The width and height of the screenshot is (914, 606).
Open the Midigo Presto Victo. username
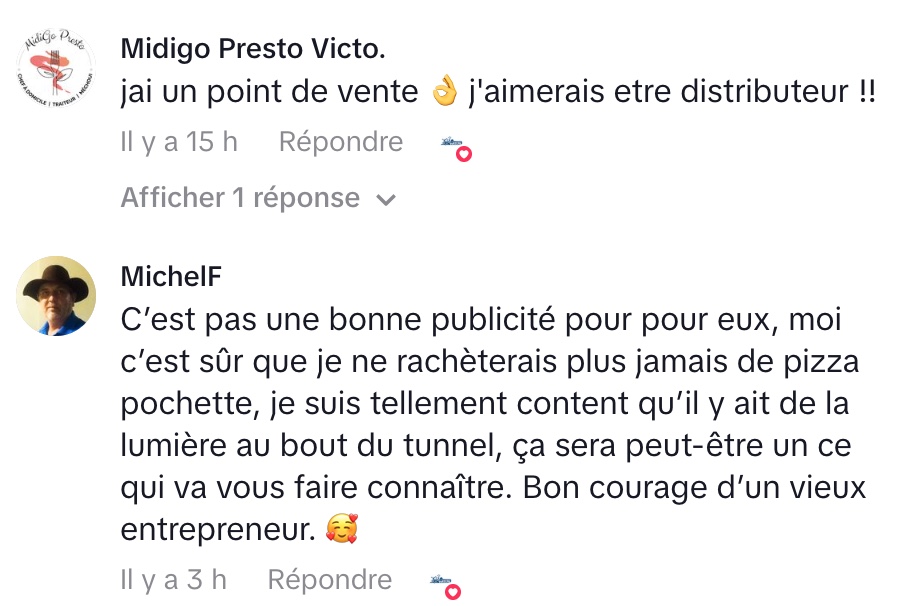[x=252, y=48]
